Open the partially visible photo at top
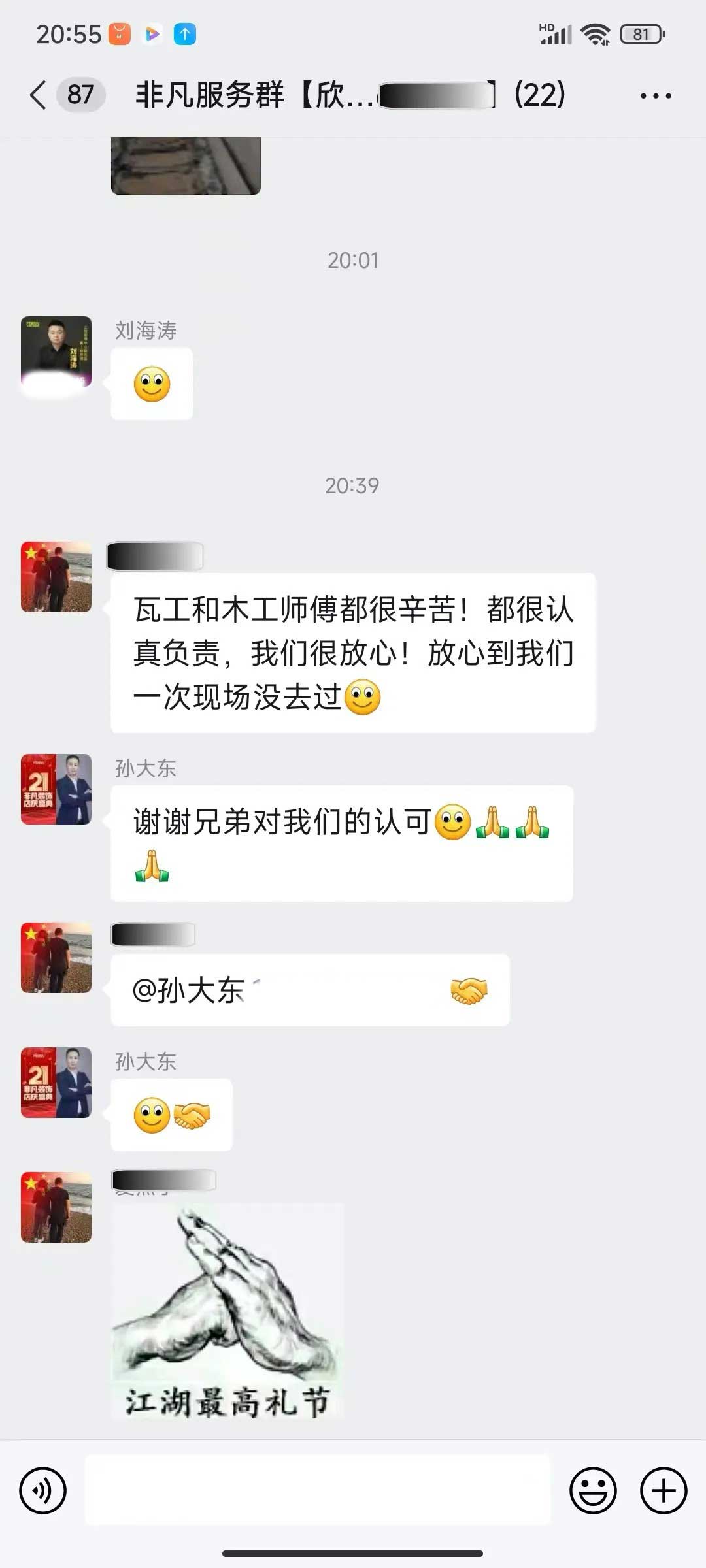The image size is (706, 1568). [186, 166]
